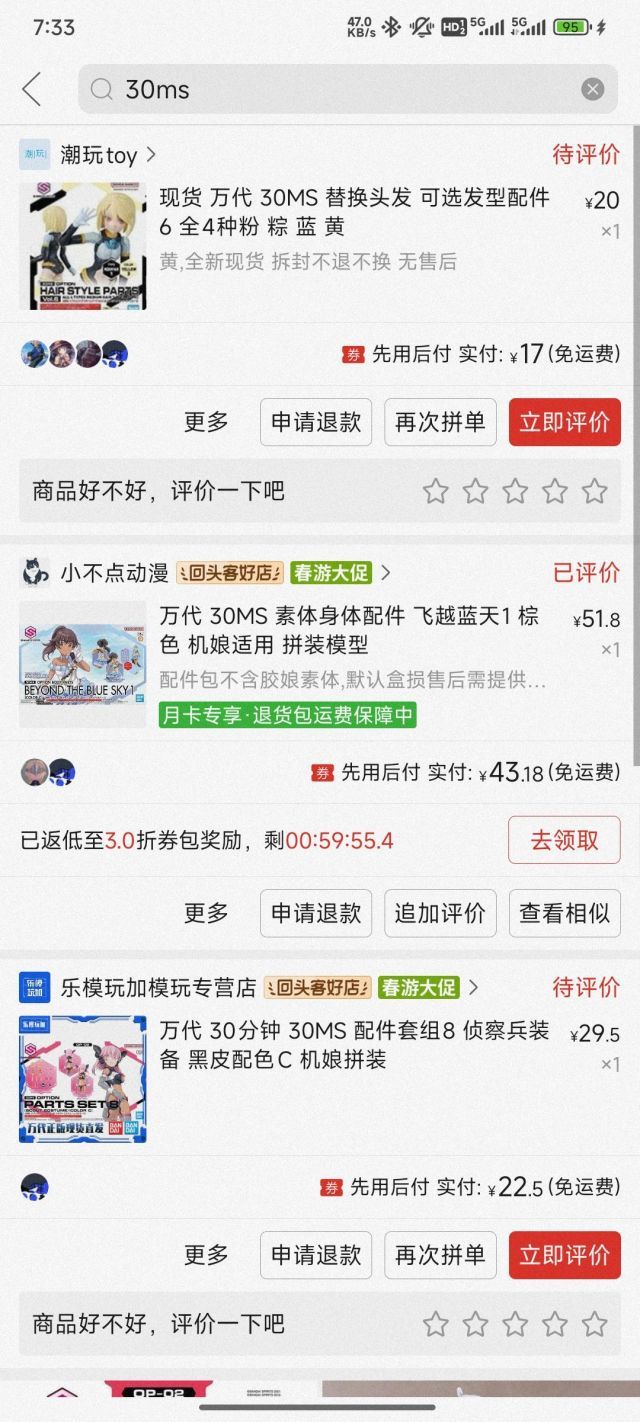Open the 配件套组8 侦察兵装备 order

click(354, 1045)
